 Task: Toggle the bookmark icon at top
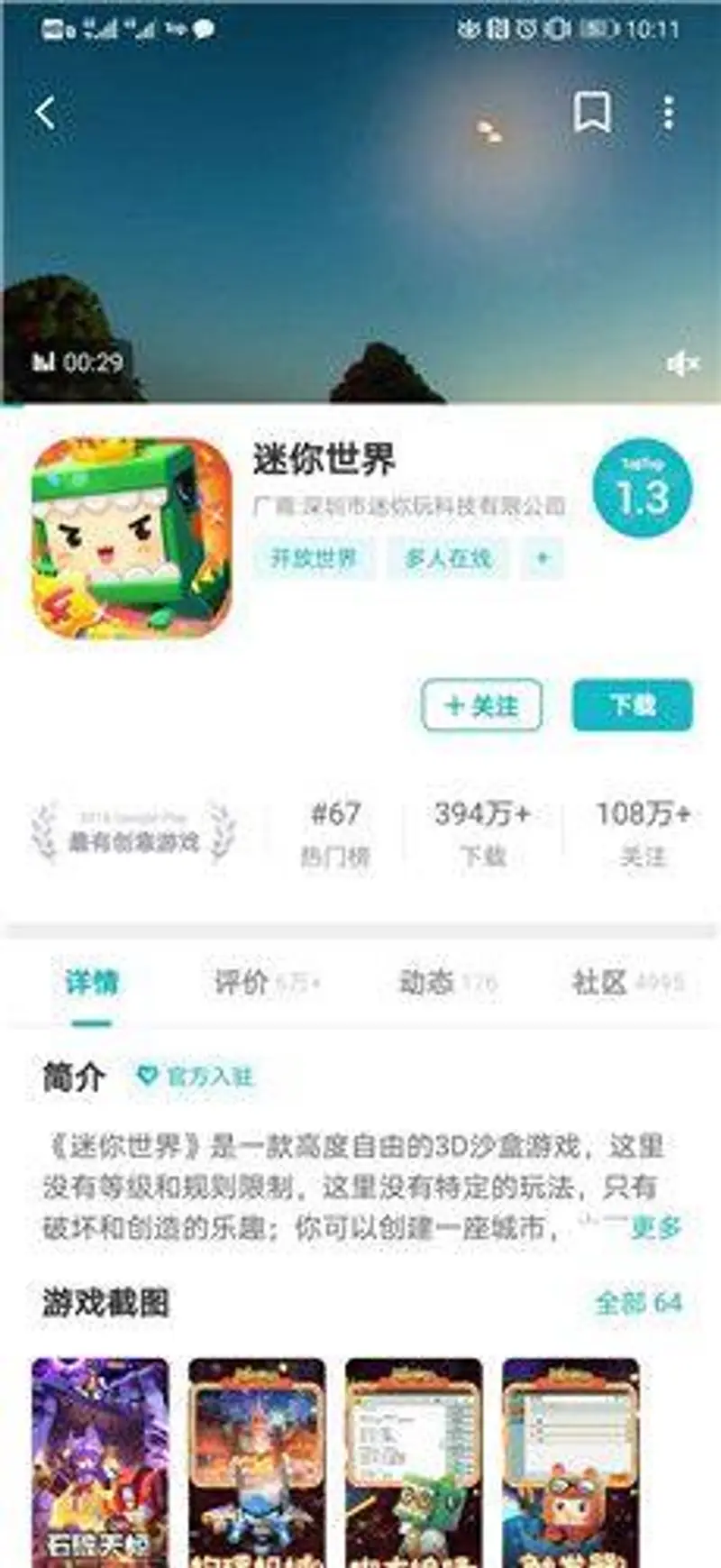(593, 112)
